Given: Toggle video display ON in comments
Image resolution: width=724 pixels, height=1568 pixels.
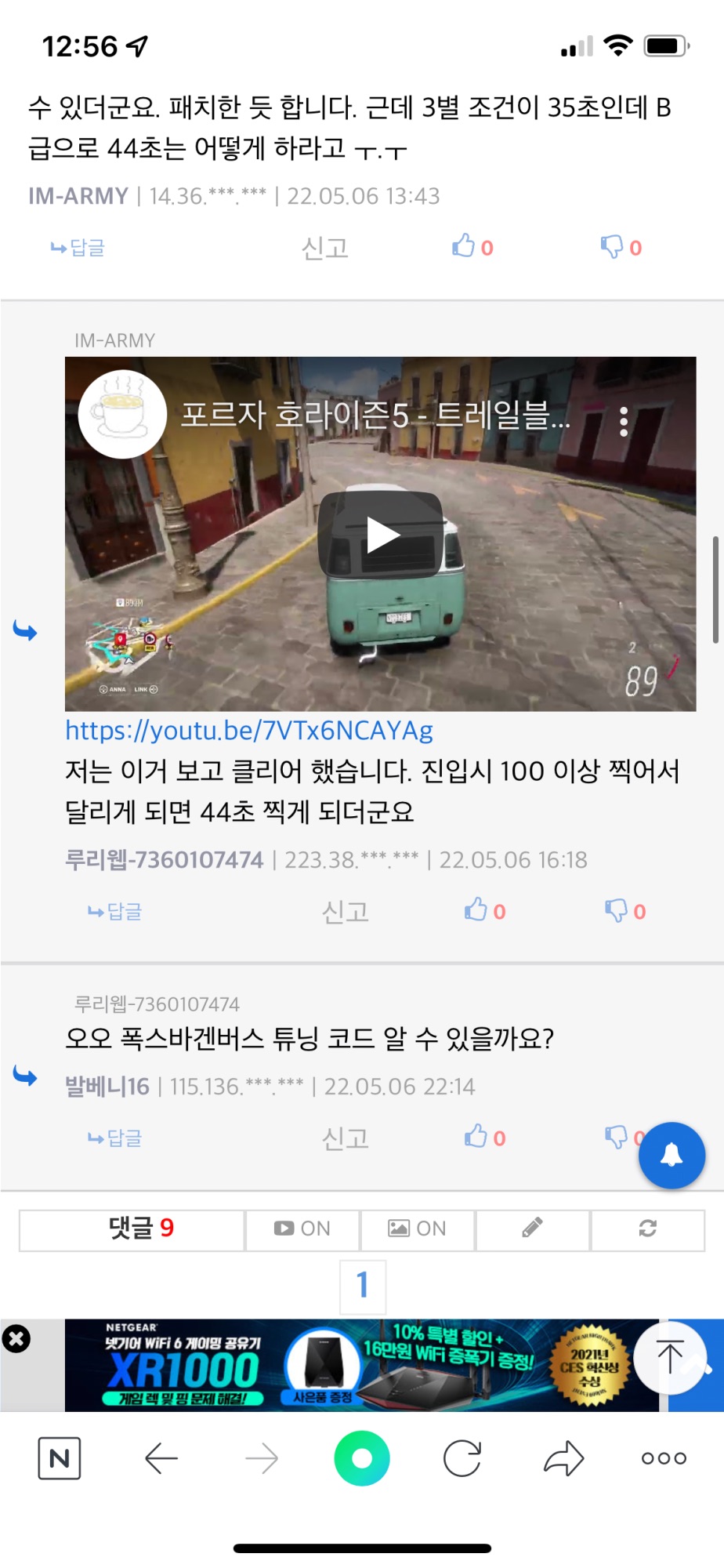Looking at the screenshot, I should click(302, 1229).
